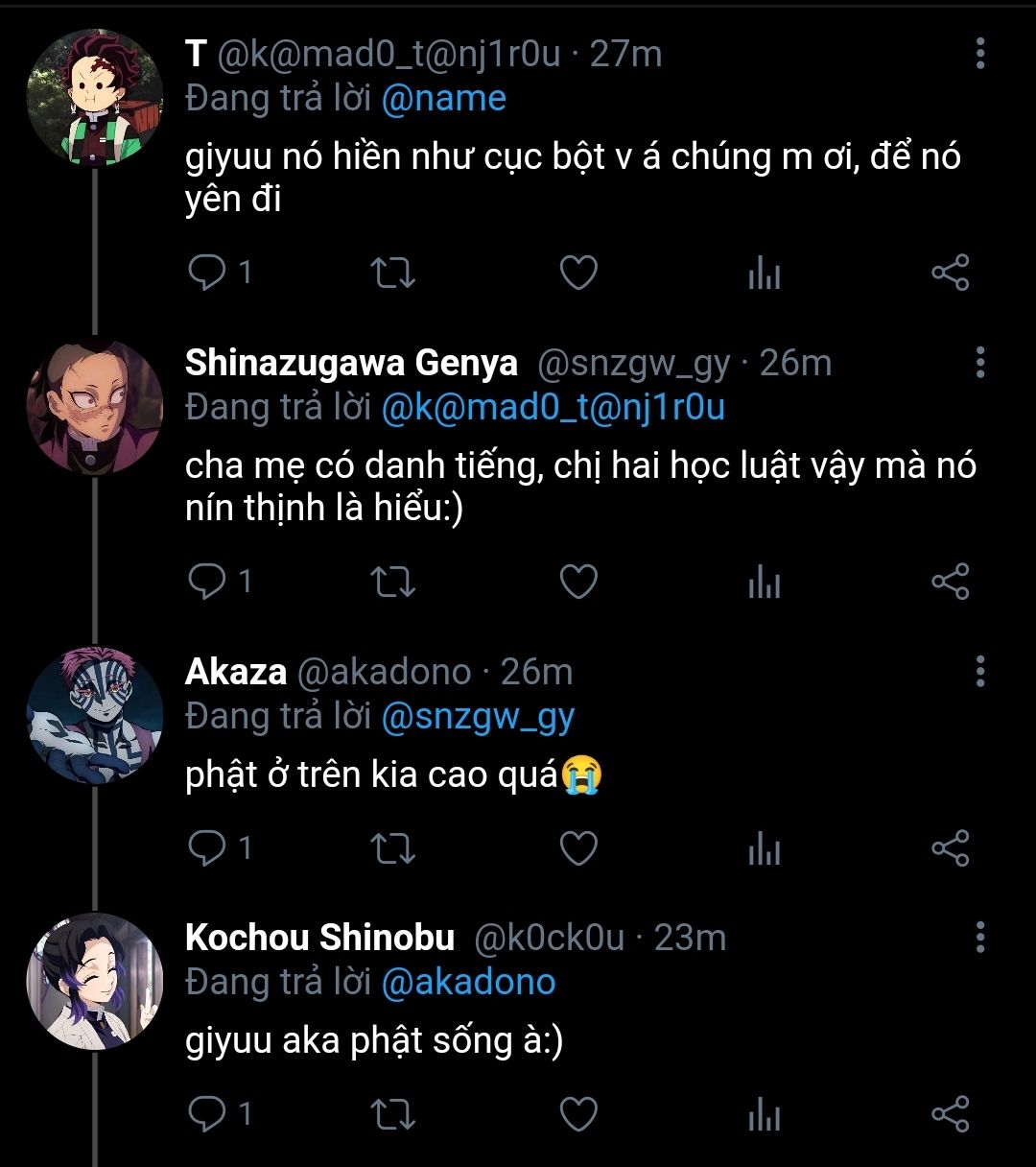Screen dimensions: 1036x1167
Task: View analytics for T's tweet
Action: click(764, 274)
